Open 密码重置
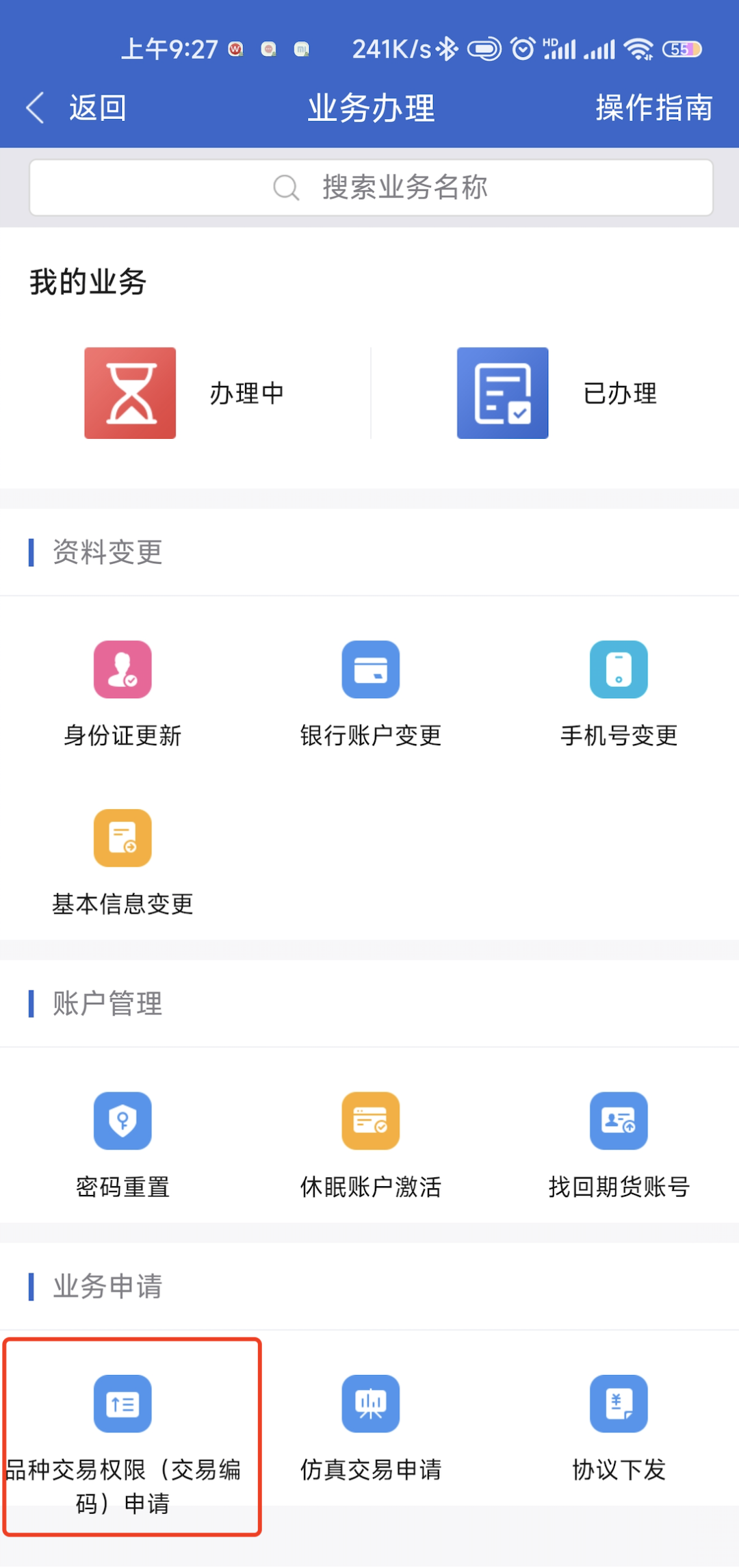739x1568 pixels. point(122,1144)
